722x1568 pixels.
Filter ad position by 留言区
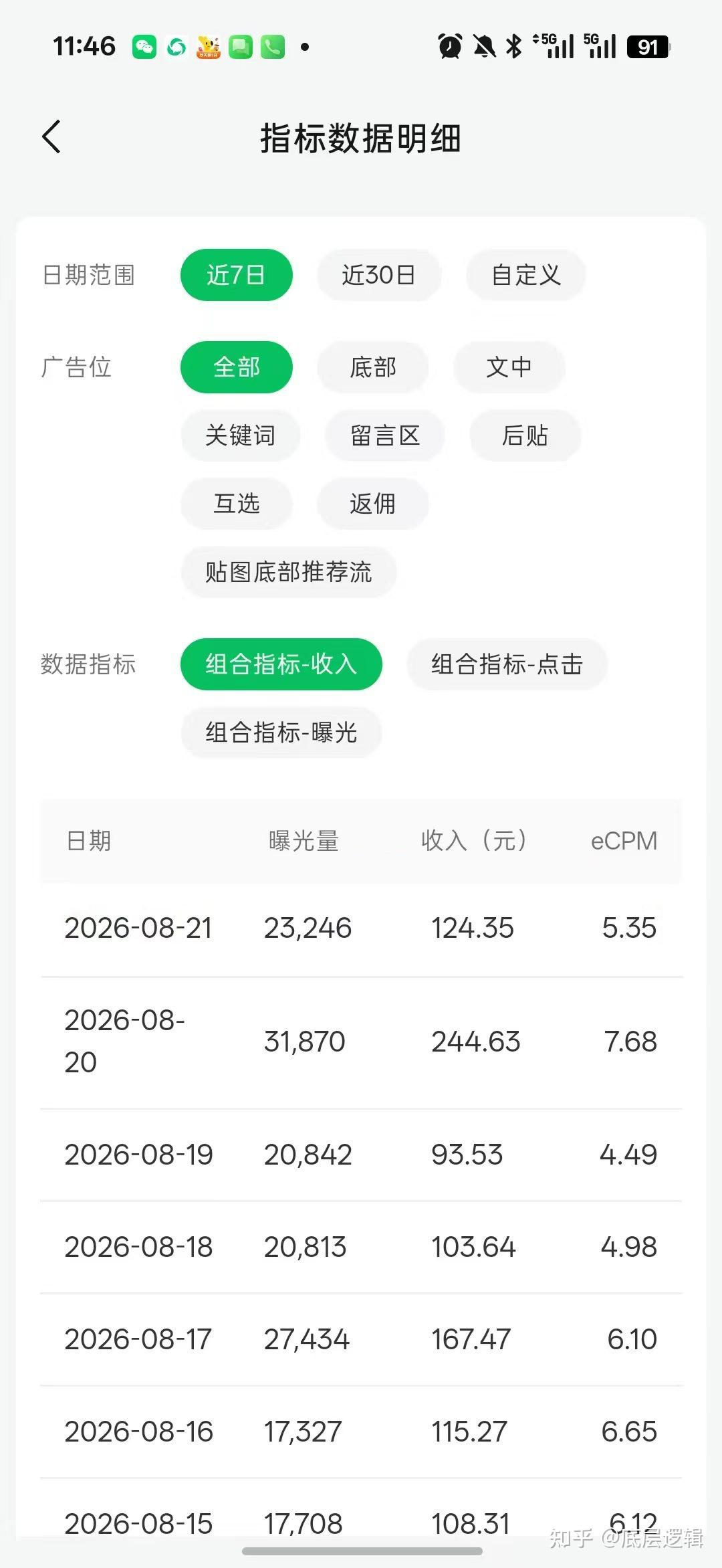pyautogui.click(x=384, y=435)
